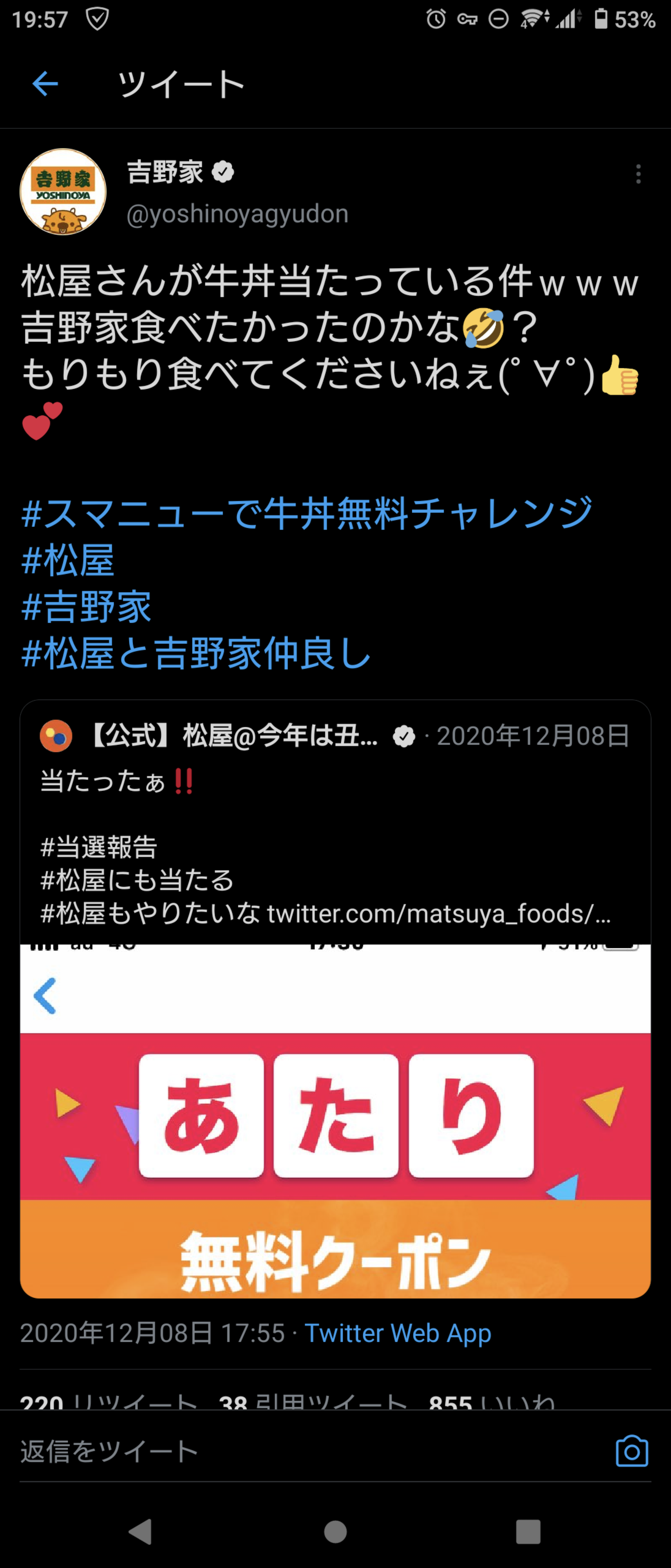View the 220 リツイート list
Image resolution: width=671 pixels, height=1568 pixels.
tap(108, 1403)
